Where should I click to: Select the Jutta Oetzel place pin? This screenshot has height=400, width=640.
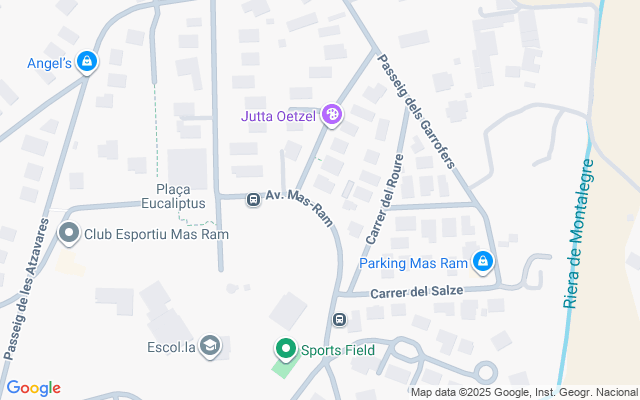pyautogui.click(x=333, y=117)
